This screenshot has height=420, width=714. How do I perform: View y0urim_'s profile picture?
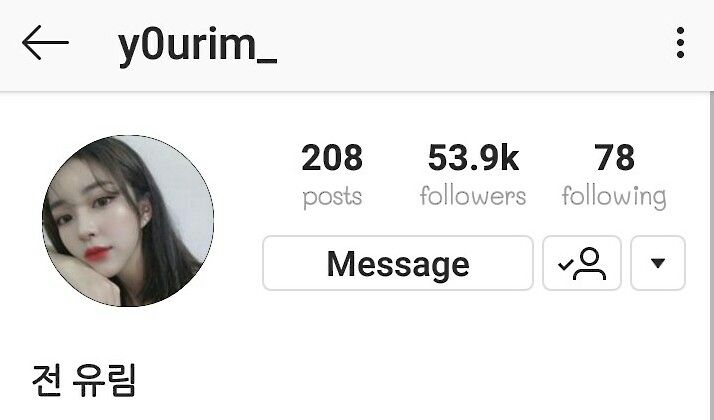128,221
